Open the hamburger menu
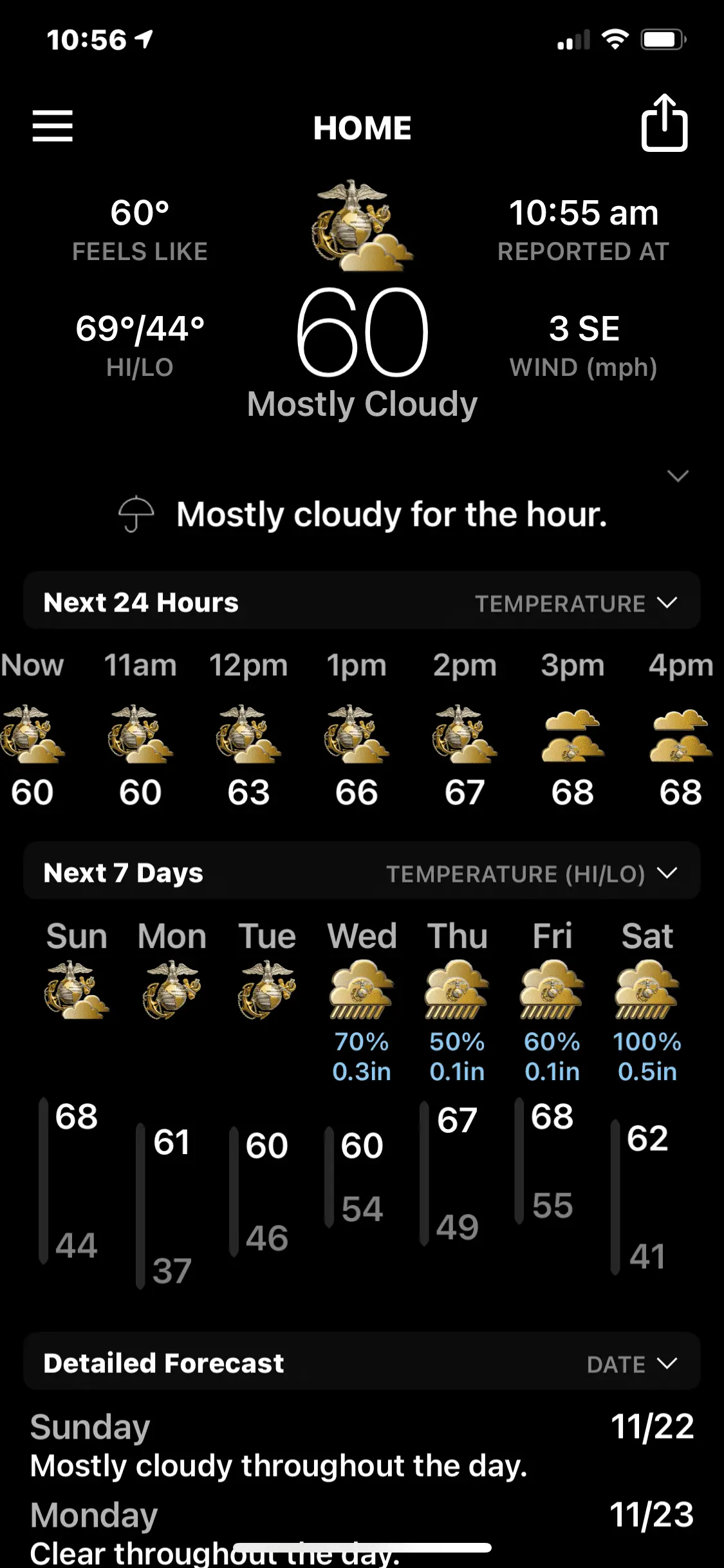This screenshot has width=724, height=1568. click(53, 126)
